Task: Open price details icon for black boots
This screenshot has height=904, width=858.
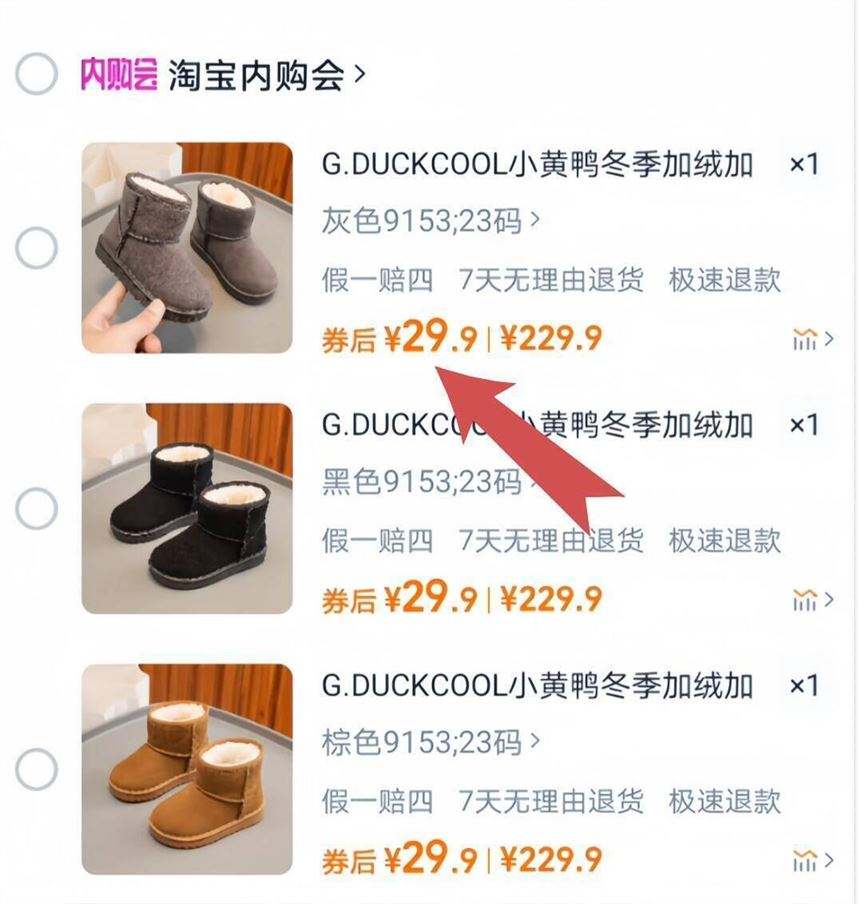Action: click(x=810, y=600)
